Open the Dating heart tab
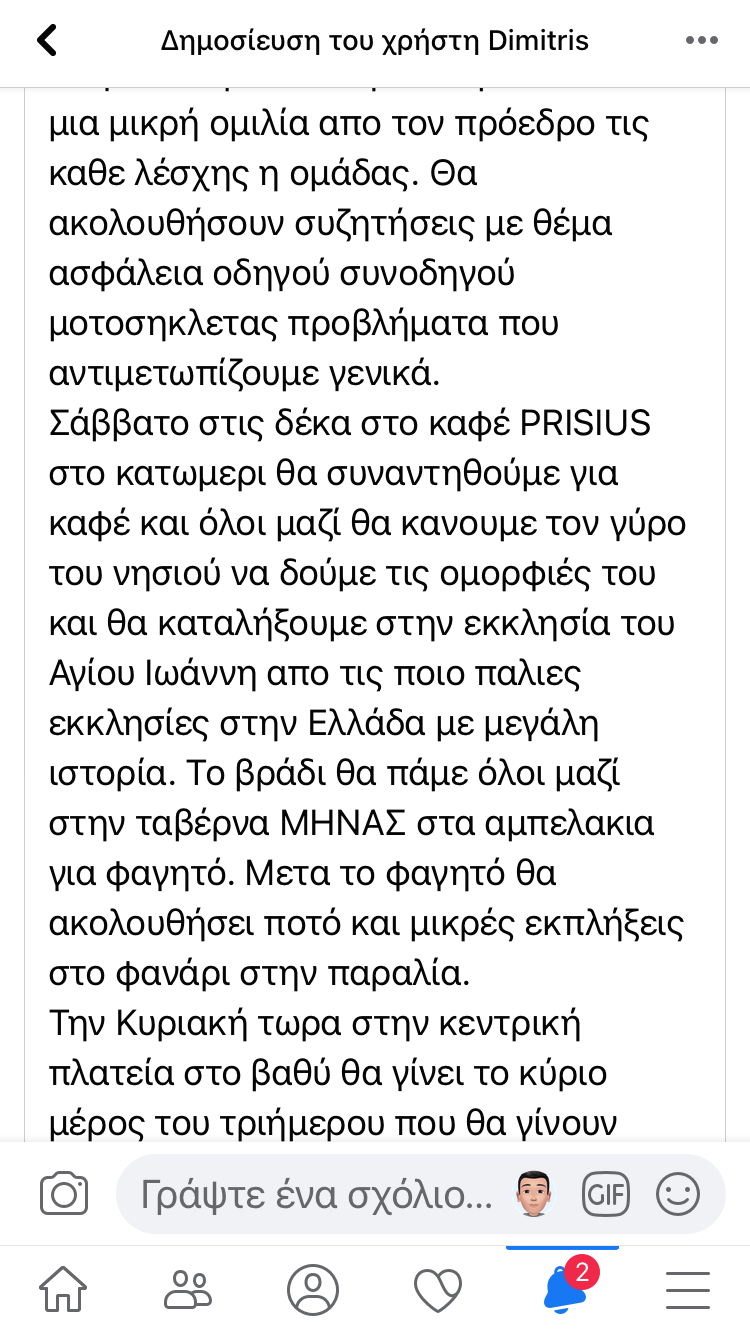The image size is (750, 1334). tap(438, 1290)
